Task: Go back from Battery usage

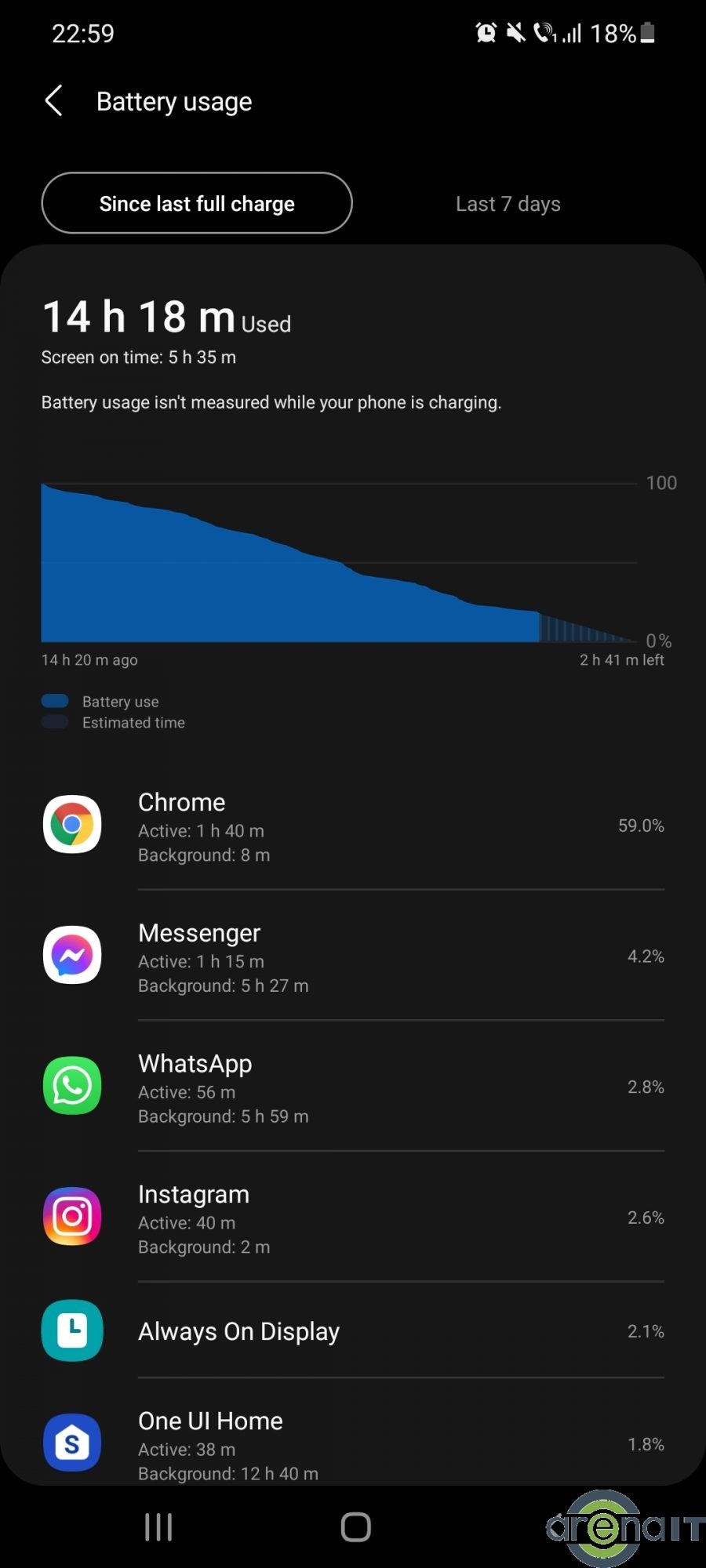Action: tap(53, 101)
